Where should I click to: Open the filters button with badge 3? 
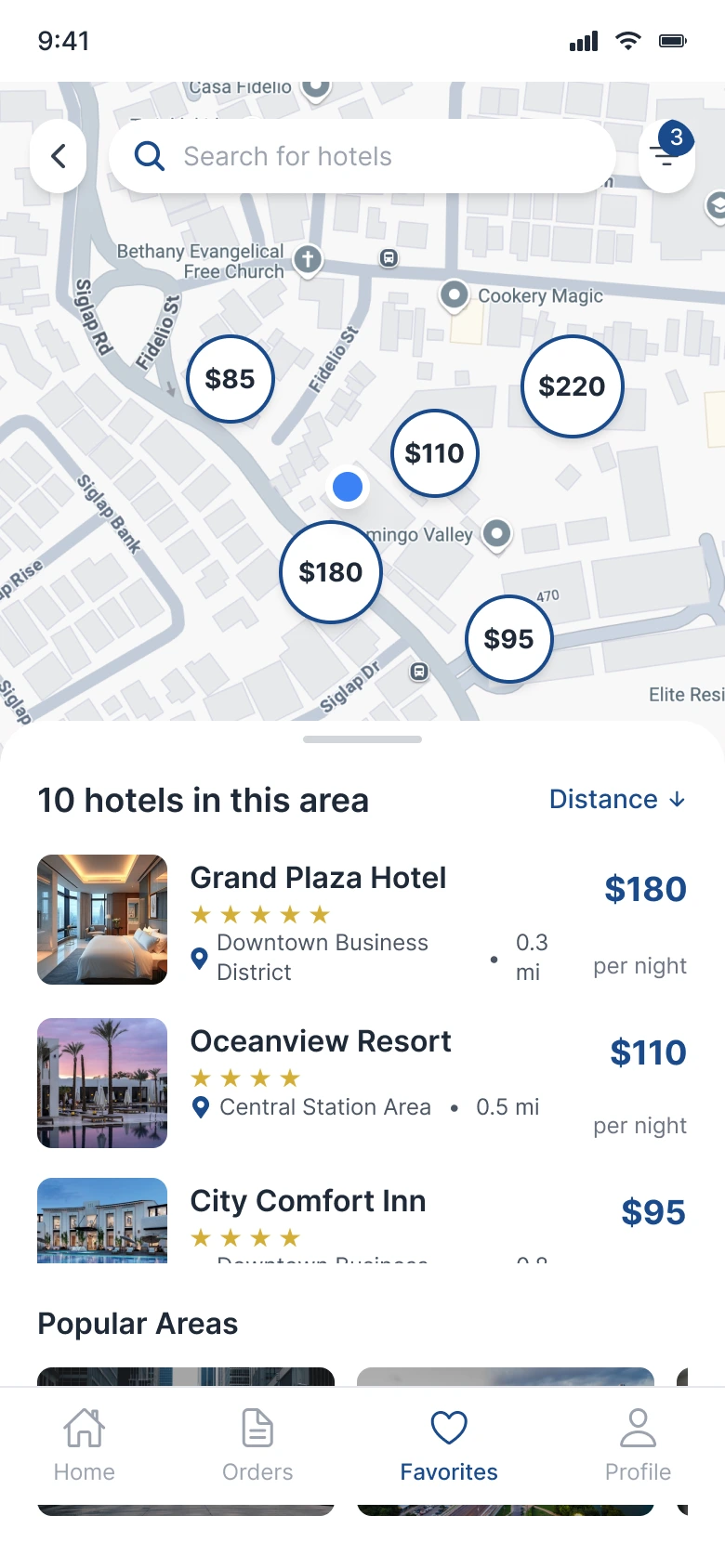666,156
